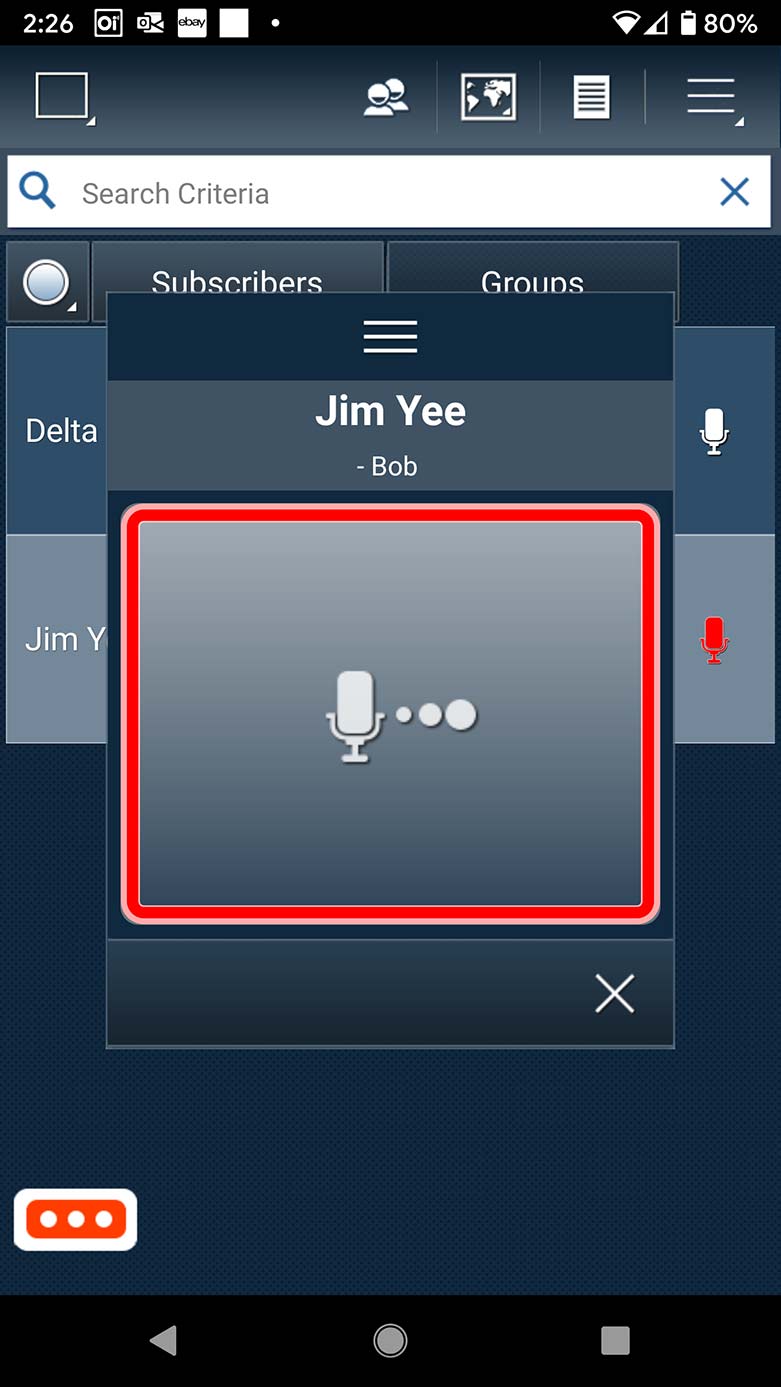Image resolution: width=781 pixels, height=1387 pixels.
Task: Tap the white microphone on Delta row
Action: (714, 431)
